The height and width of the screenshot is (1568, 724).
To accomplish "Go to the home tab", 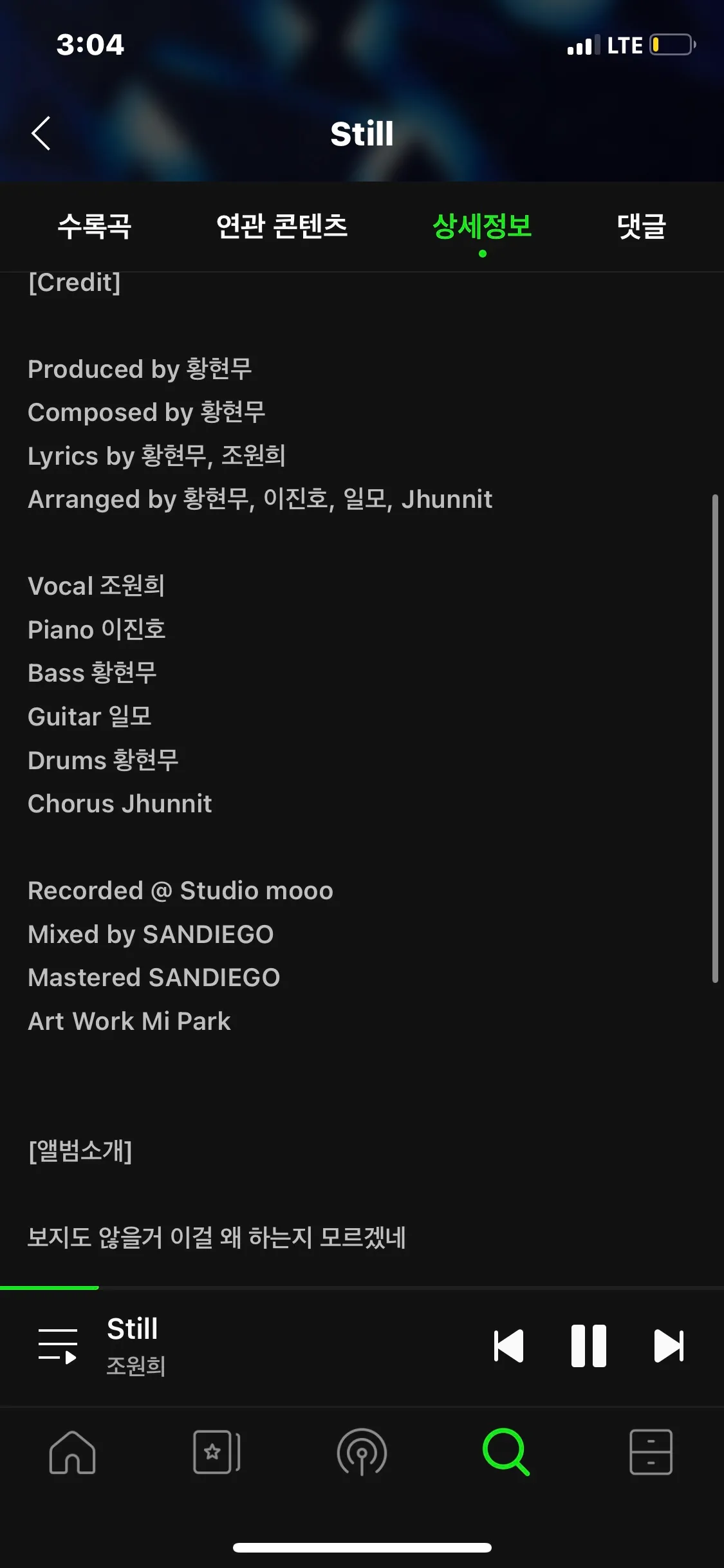I will [73, 1452].
